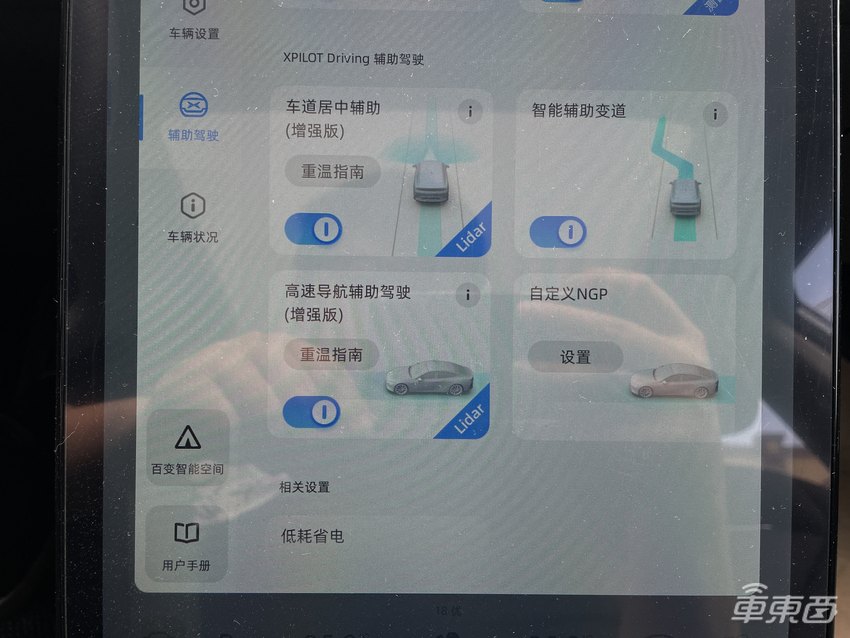Viewport: 850px width, 638px height.
Task: View info for 智能辅助变道
Action: [714, 114]
